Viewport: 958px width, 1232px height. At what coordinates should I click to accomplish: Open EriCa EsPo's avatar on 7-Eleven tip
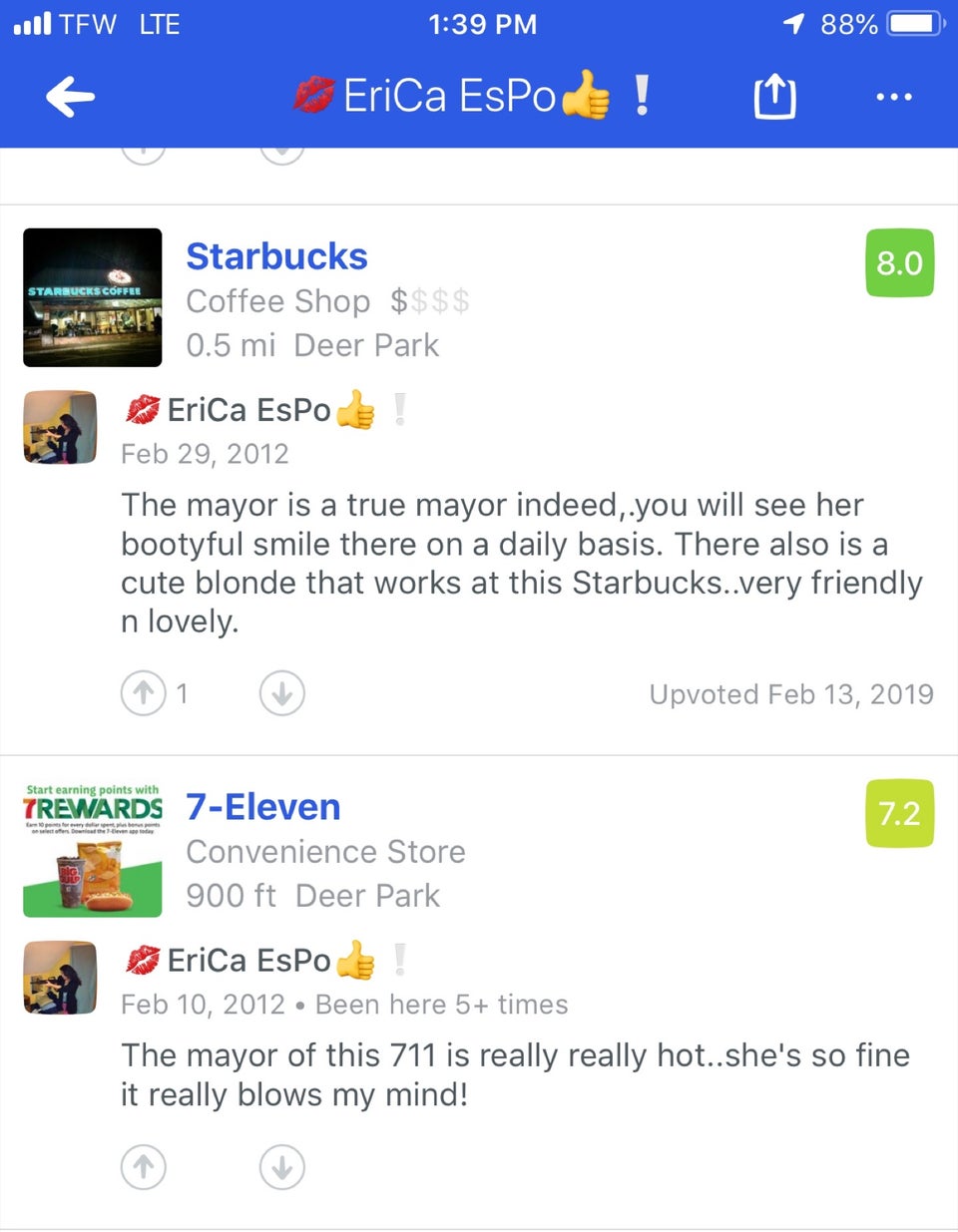point(60,978)
